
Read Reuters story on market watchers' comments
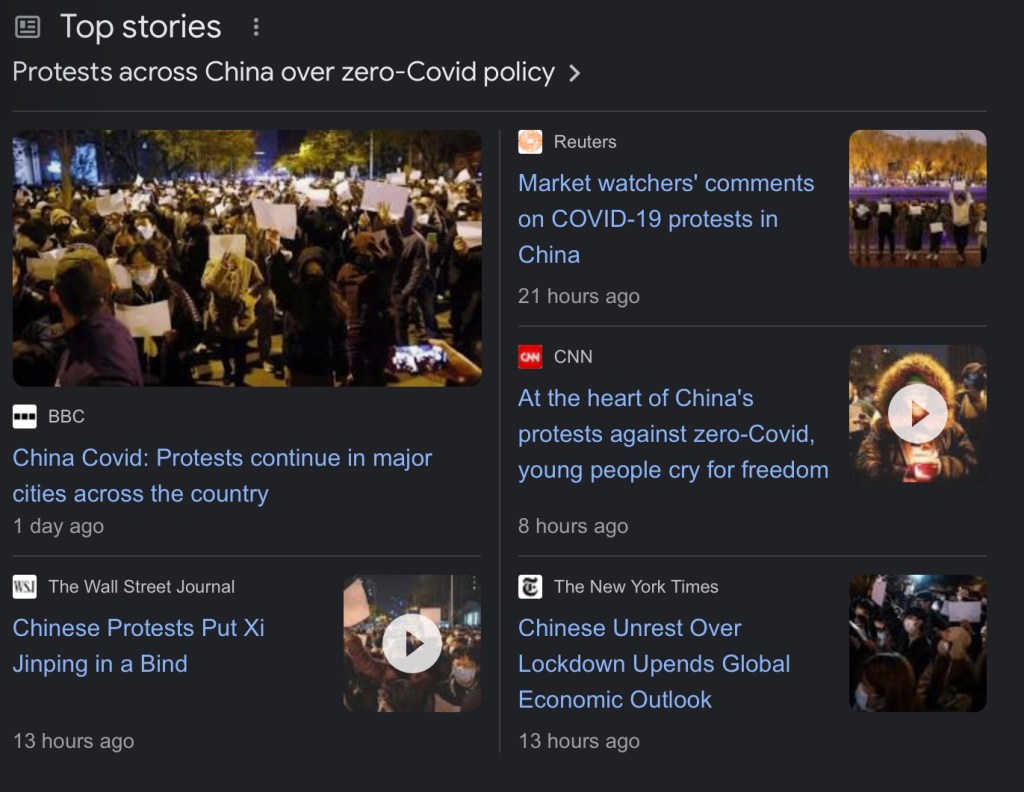click(x=665, y=219)
